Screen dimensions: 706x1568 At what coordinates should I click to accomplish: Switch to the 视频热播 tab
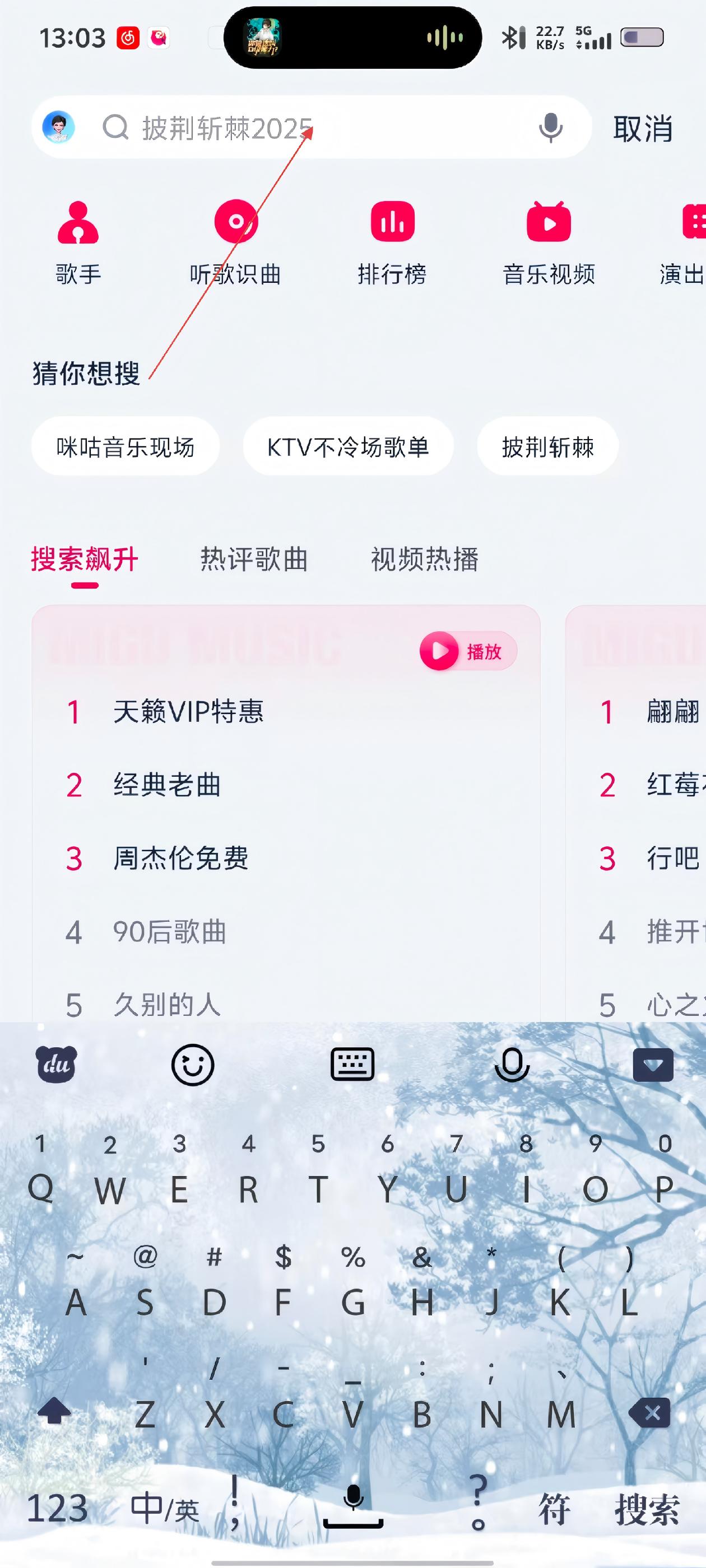[x=425, y=559]
